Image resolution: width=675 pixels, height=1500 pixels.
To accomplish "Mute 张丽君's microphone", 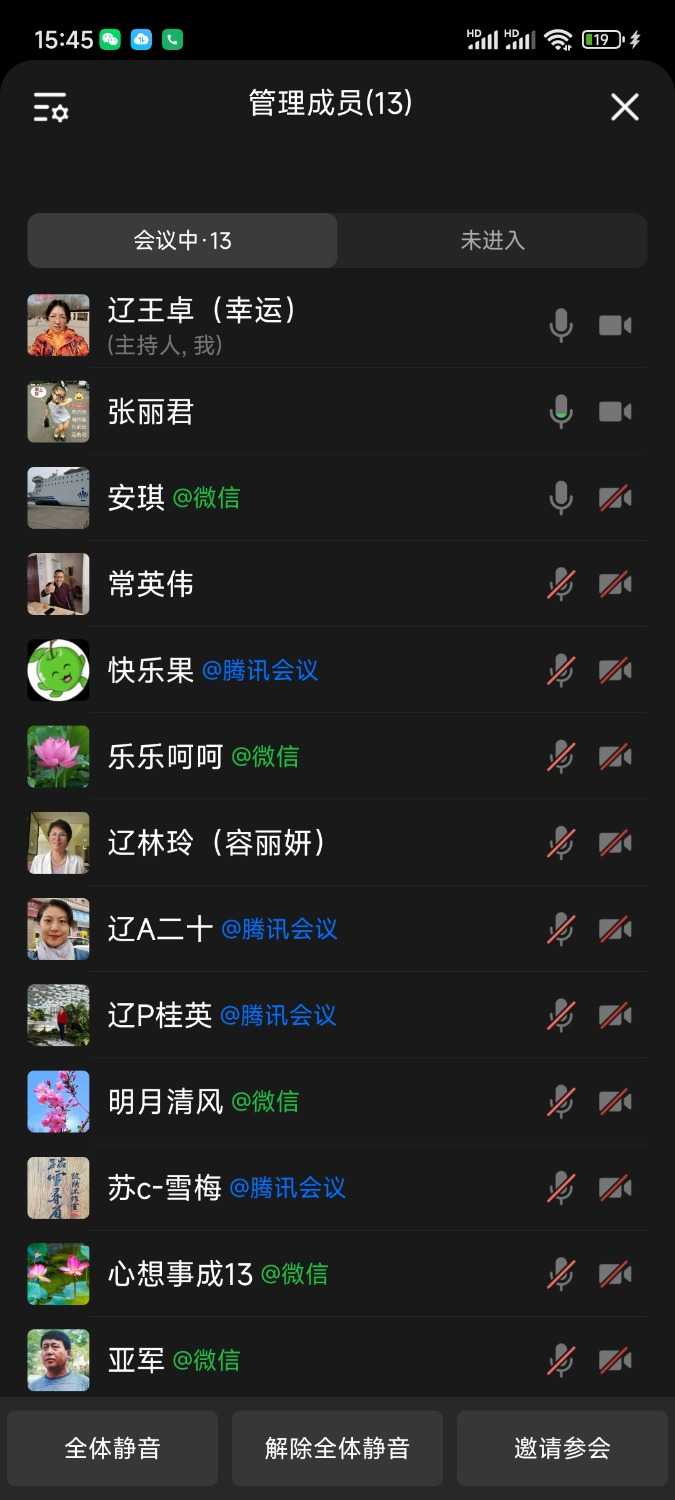I will 561,412.
